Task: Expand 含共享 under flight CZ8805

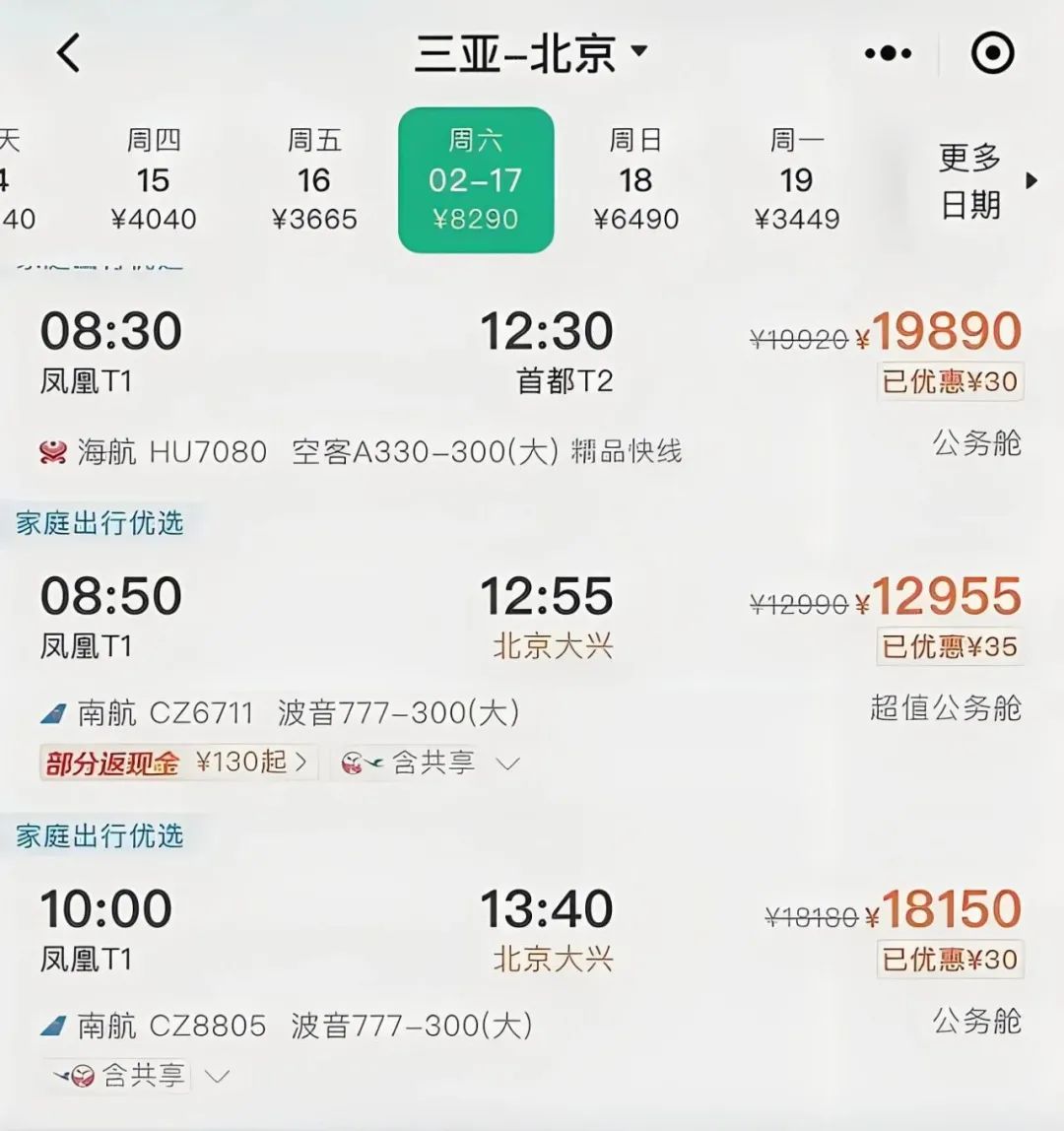Action: coord(138,1075)
